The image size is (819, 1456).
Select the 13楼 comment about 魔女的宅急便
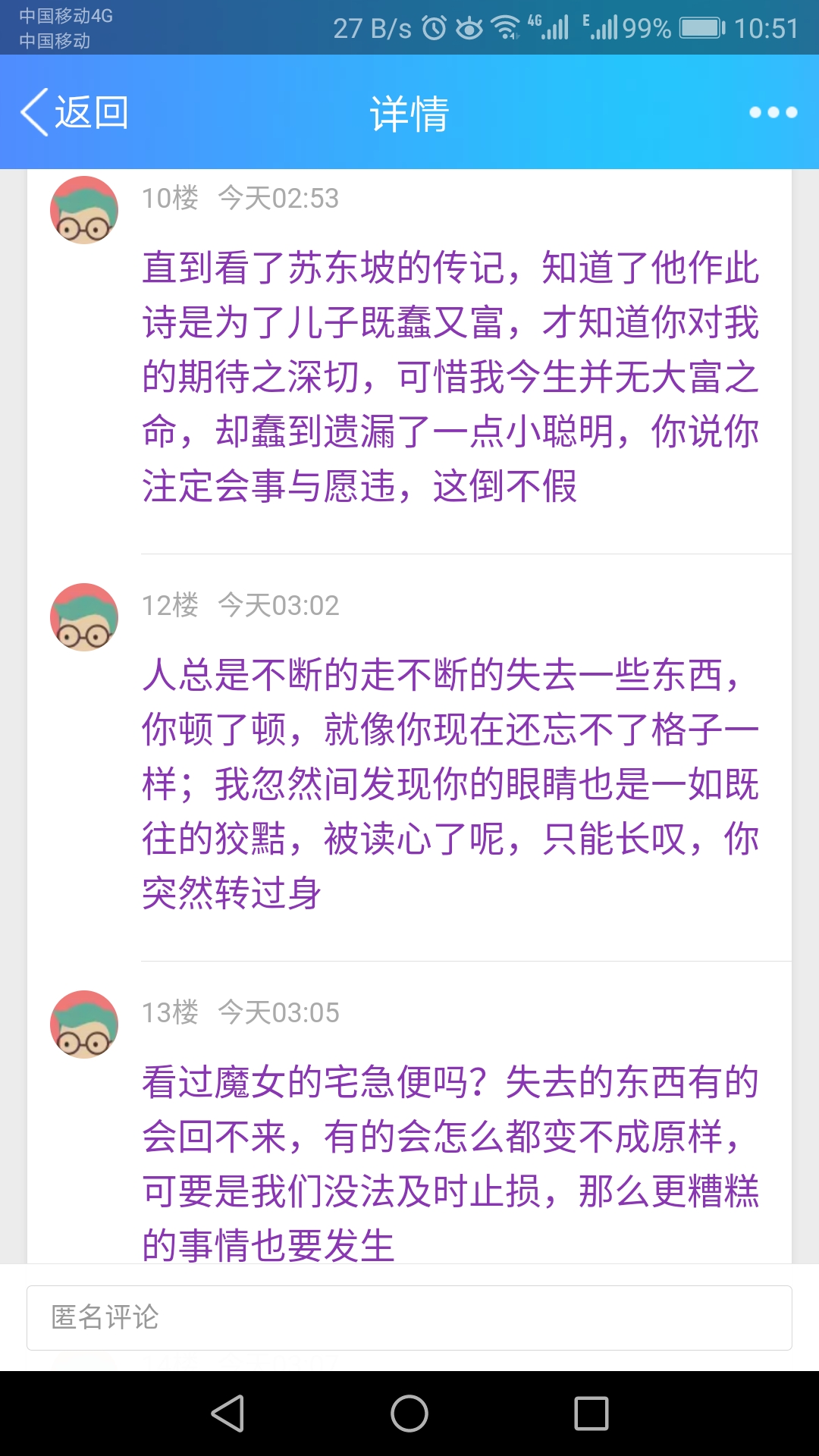(x=450, y=1163)
